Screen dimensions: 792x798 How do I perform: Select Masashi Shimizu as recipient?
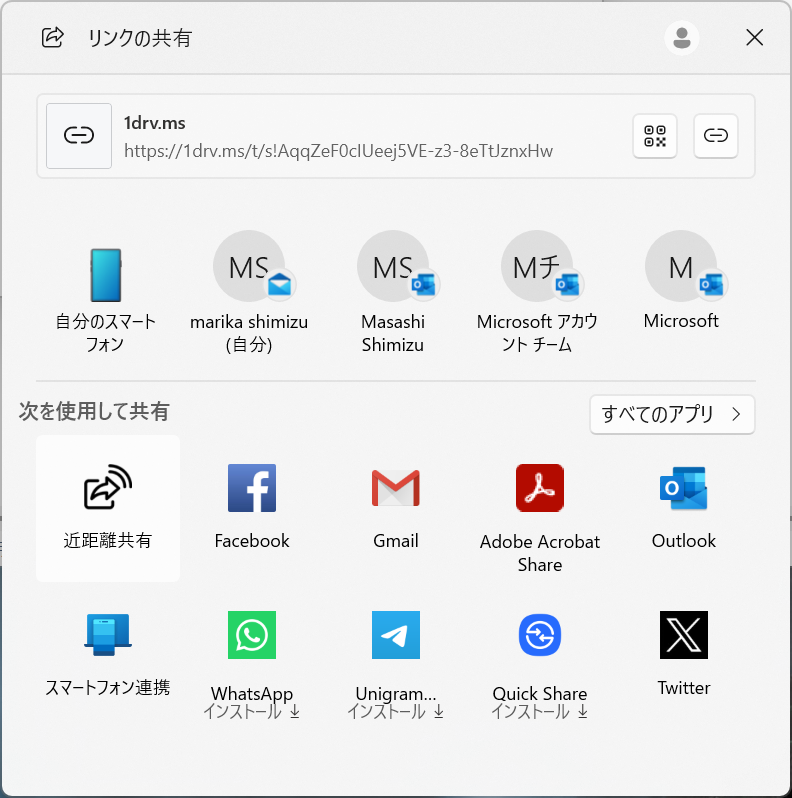click(x=394, y=290)
